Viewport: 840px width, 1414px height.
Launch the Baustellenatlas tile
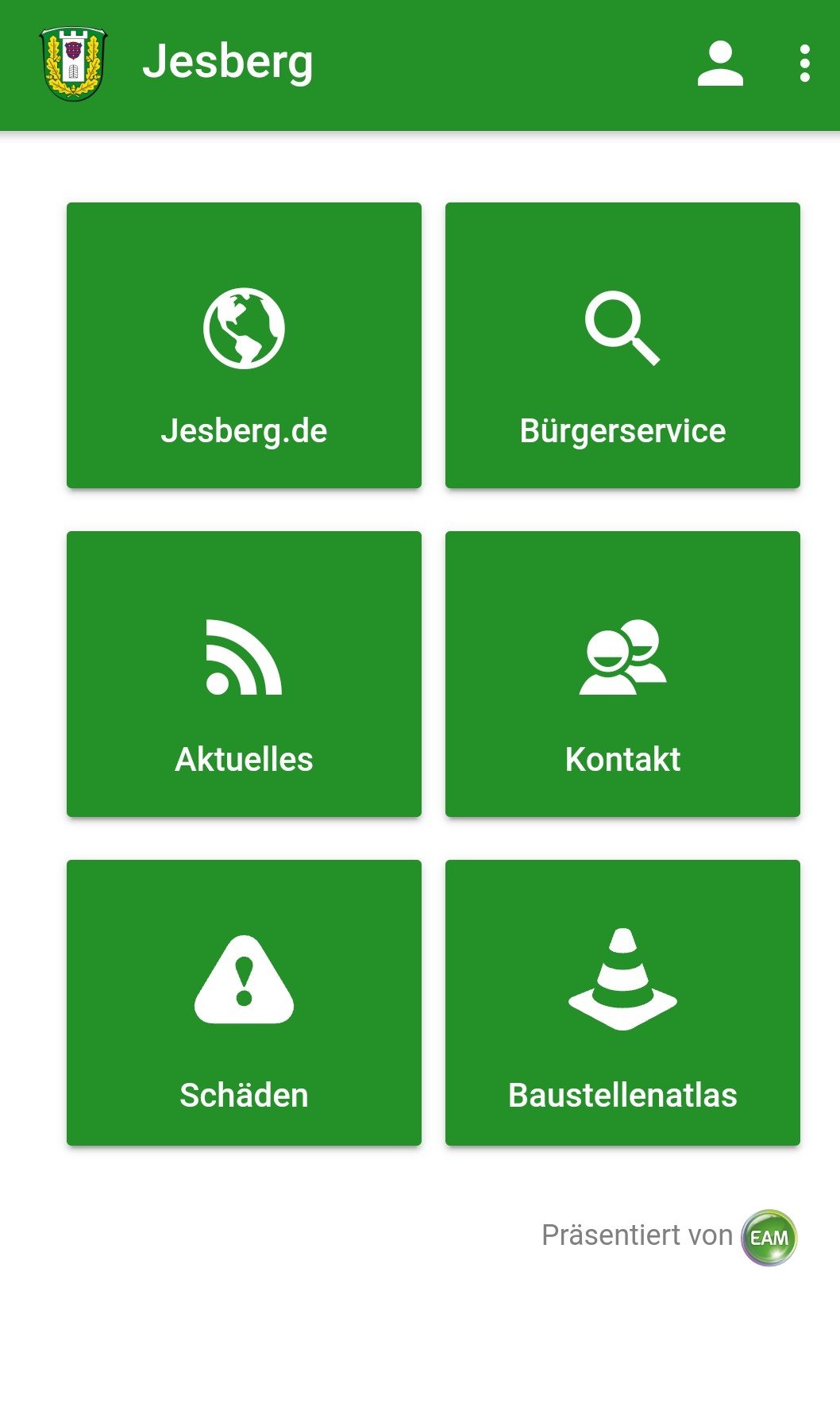622,1003
